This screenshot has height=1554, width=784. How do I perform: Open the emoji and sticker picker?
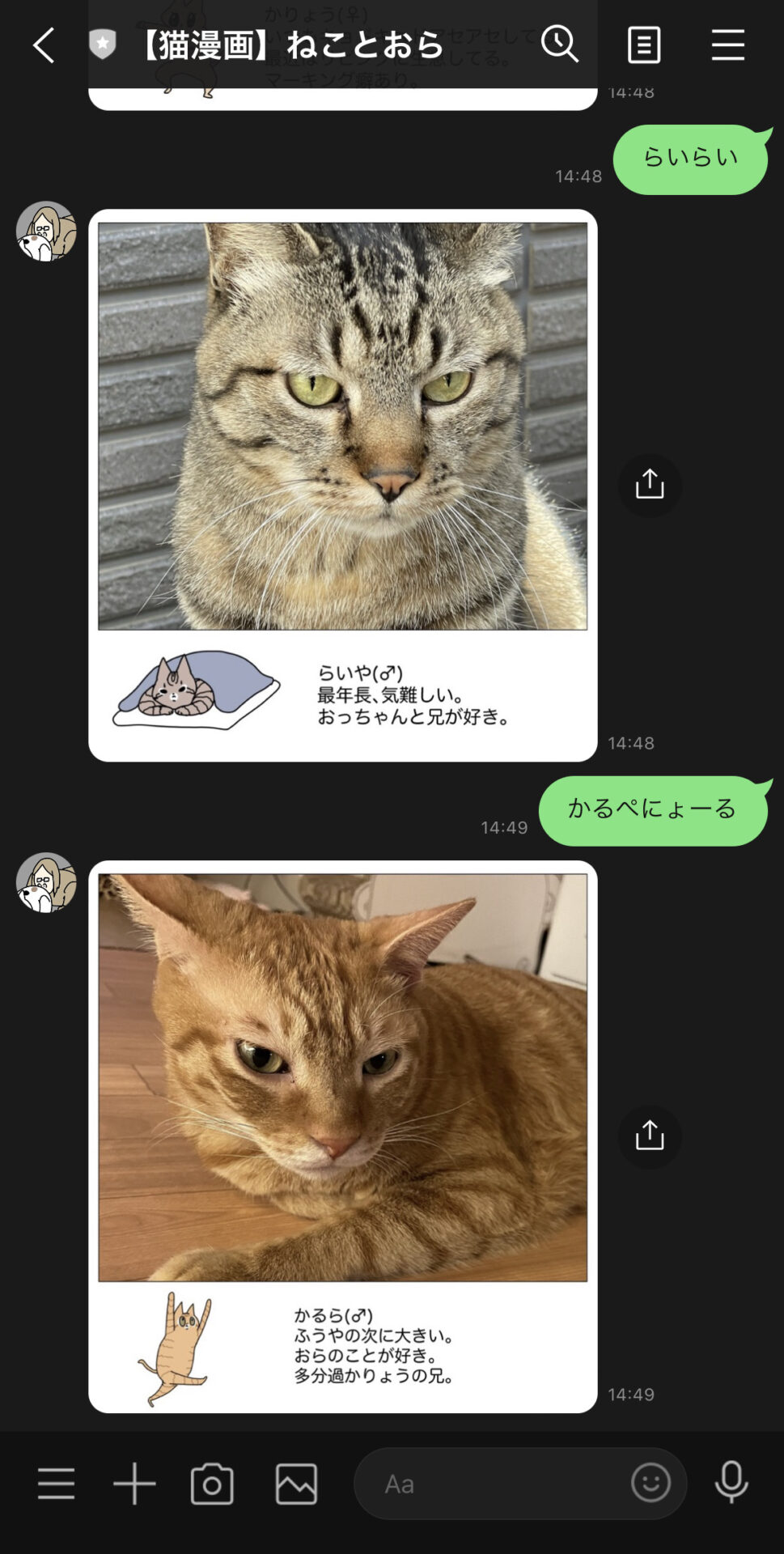(x=651, y=1484)
